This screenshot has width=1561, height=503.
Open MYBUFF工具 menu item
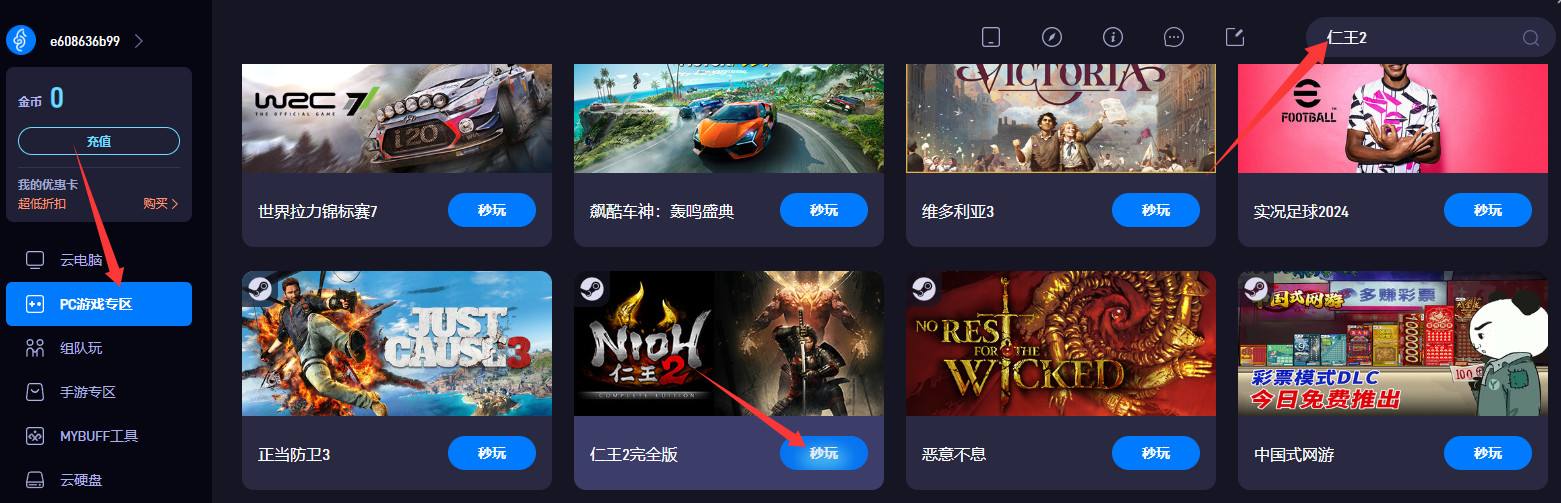point(98,436)
